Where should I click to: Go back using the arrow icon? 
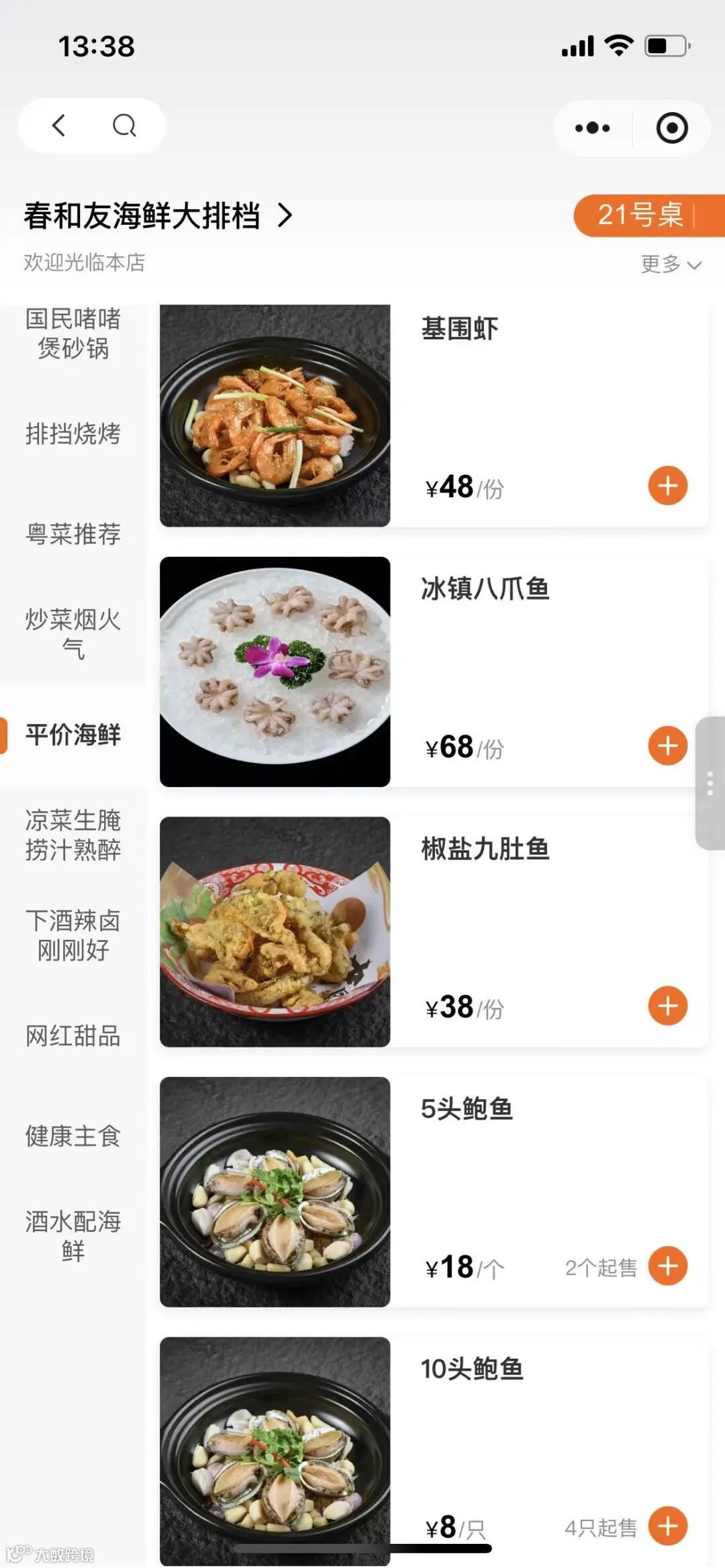tap(59, 125)
